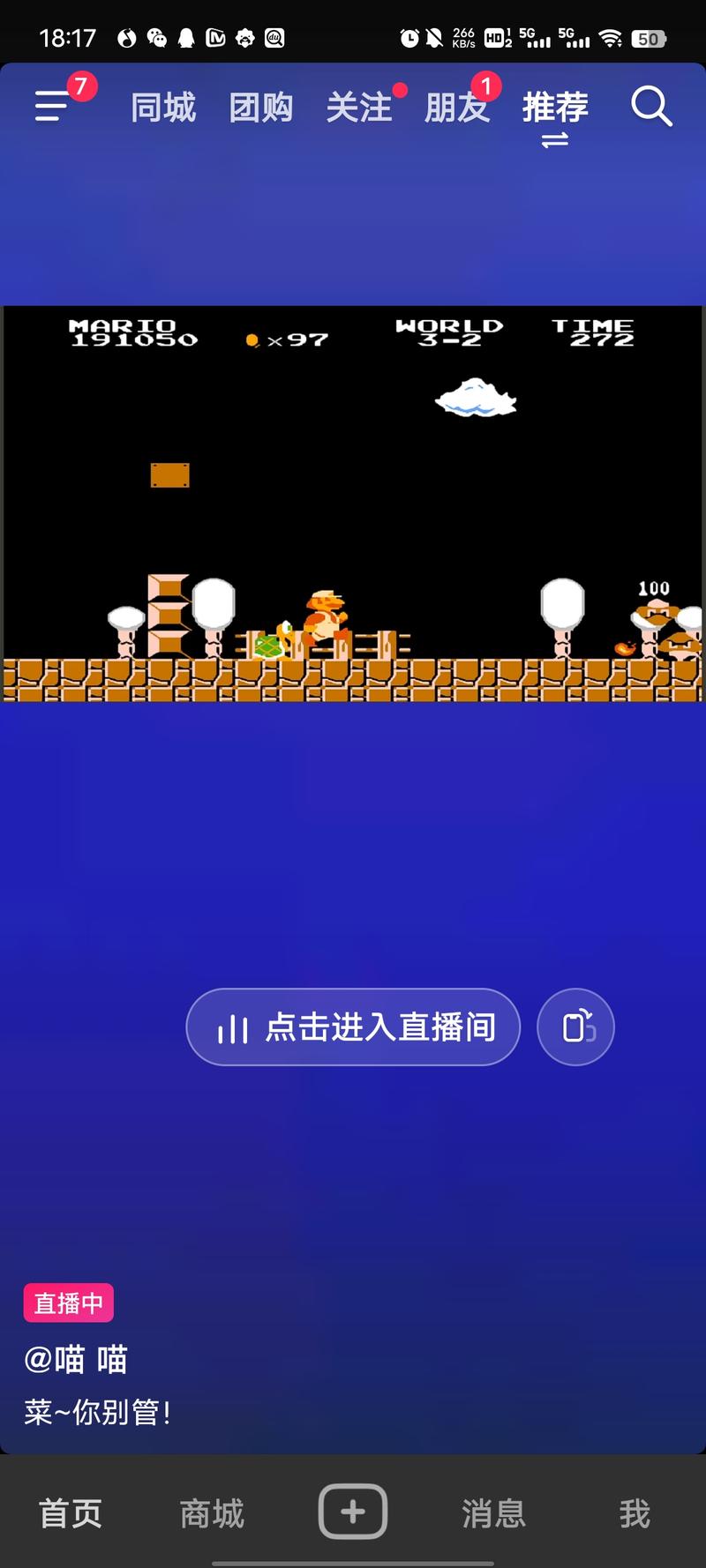Viewport: 706px width, 1568px height.
Task: Go to the 朋友 tab
Action: click(x=456, y=108)
